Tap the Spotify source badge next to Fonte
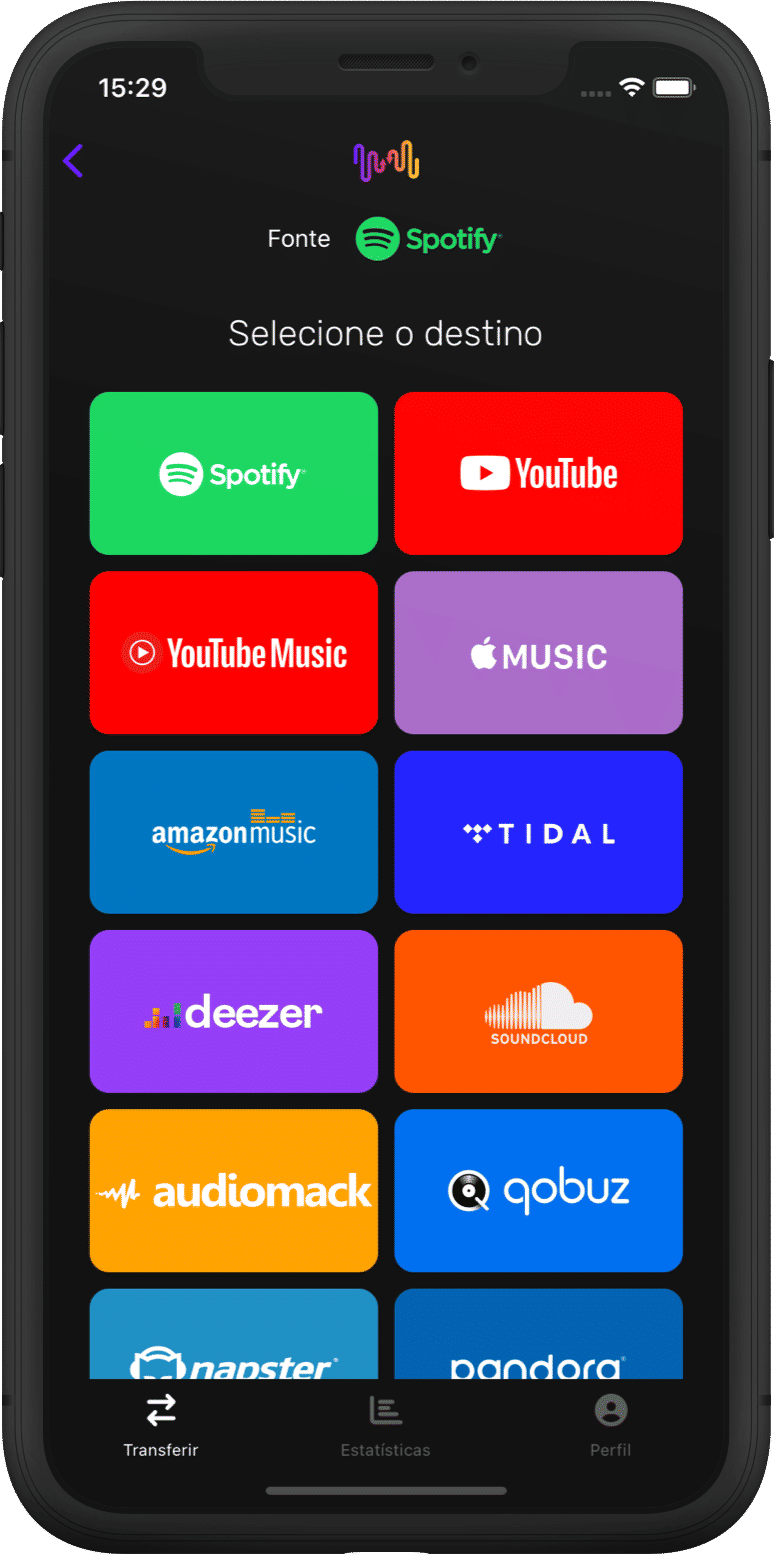The height and width of the screenshot is (1560, 774). tap(427, 239)
